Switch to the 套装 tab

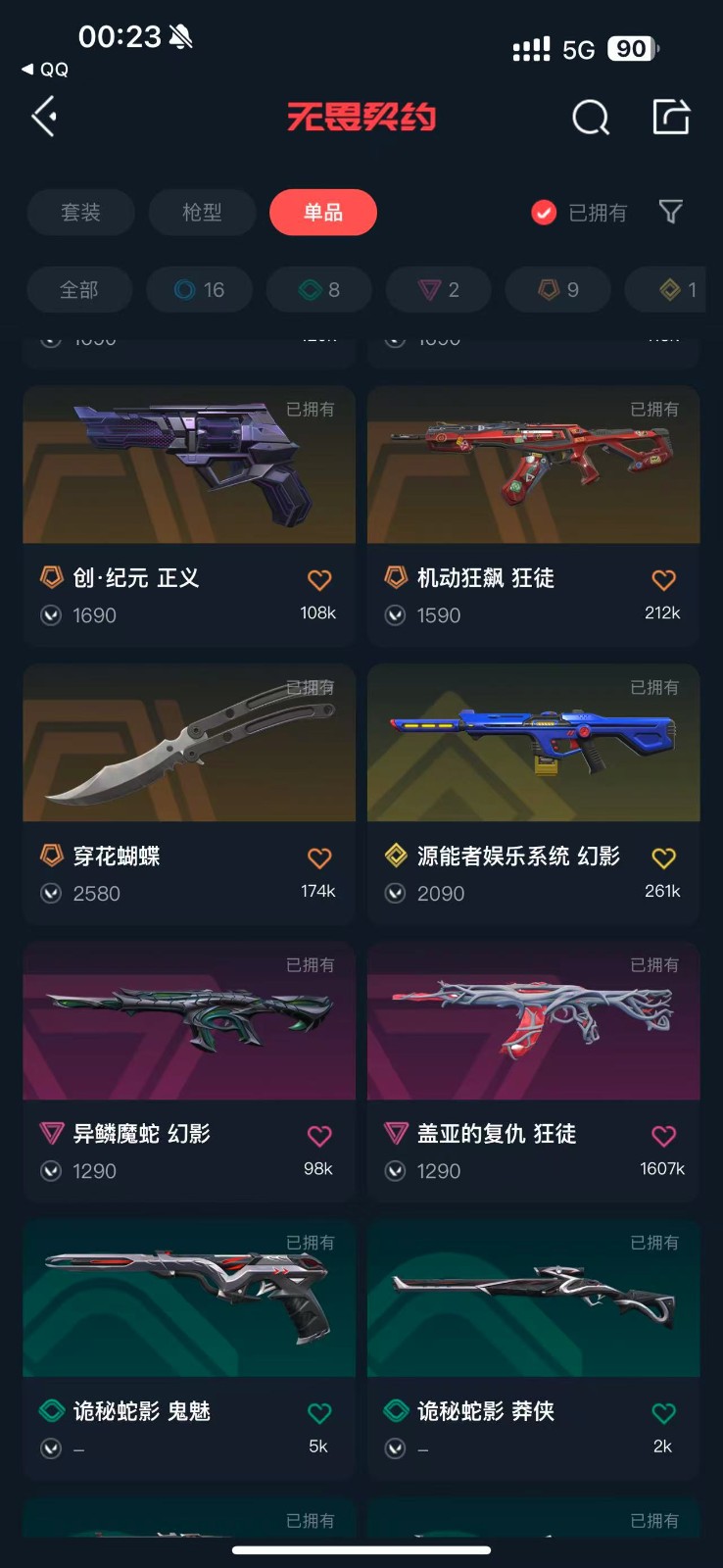80,213
